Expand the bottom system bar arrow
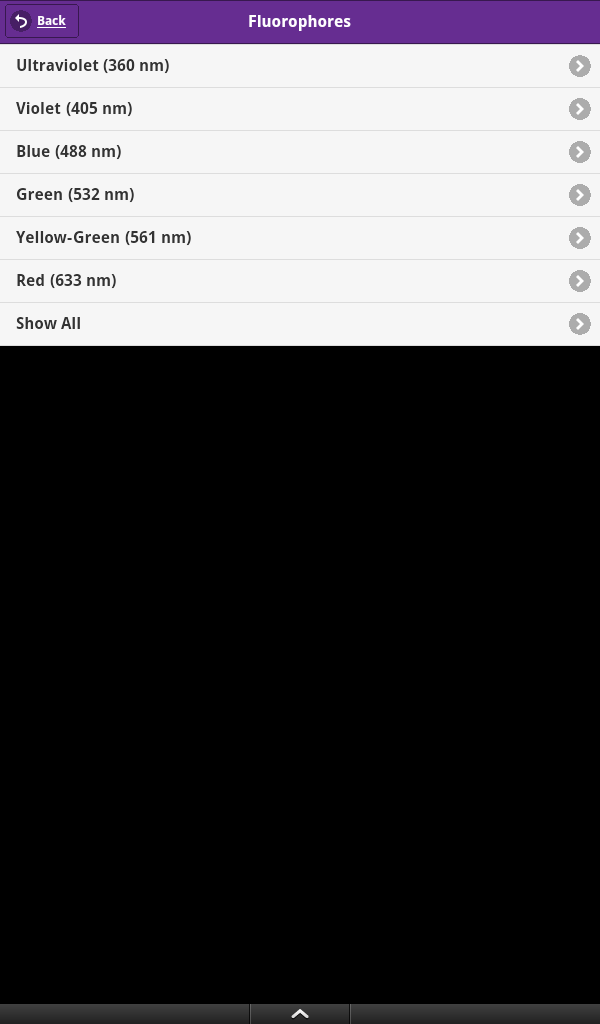 point(300,1013)
